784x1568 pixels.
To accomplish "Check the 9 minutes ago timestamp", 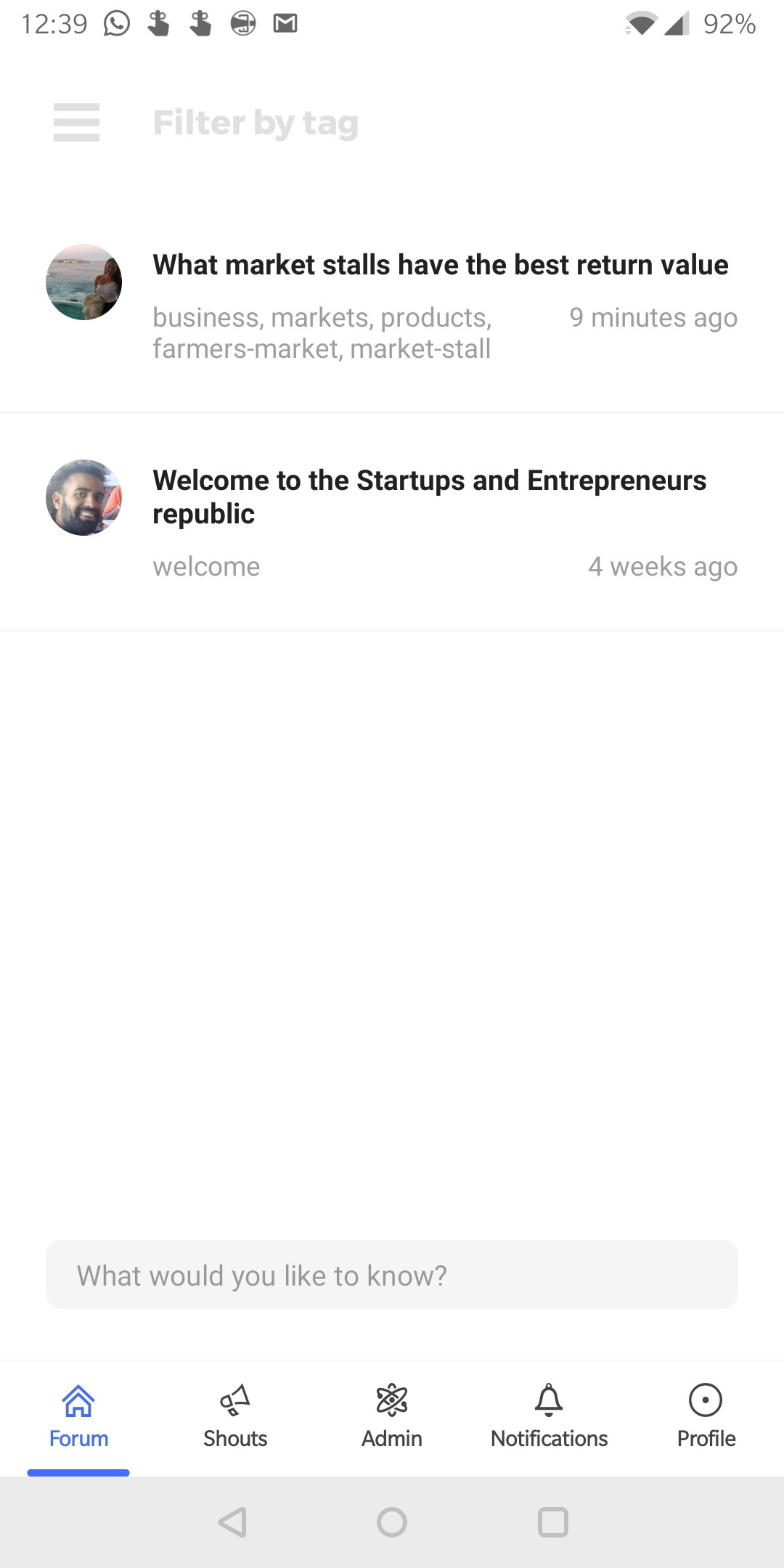I will [653, 317].
